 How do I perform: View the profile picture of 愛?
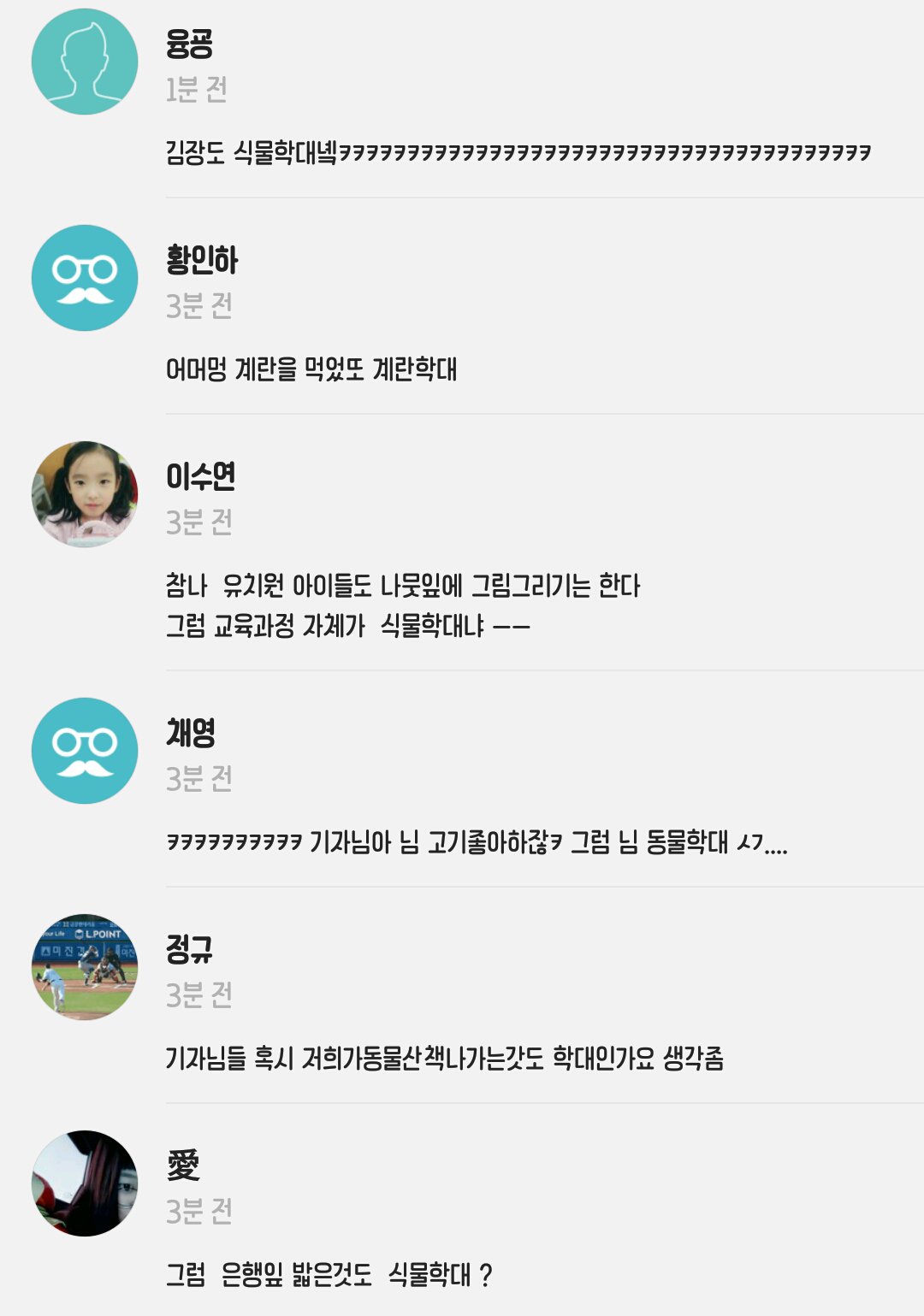click(85, 1183)
